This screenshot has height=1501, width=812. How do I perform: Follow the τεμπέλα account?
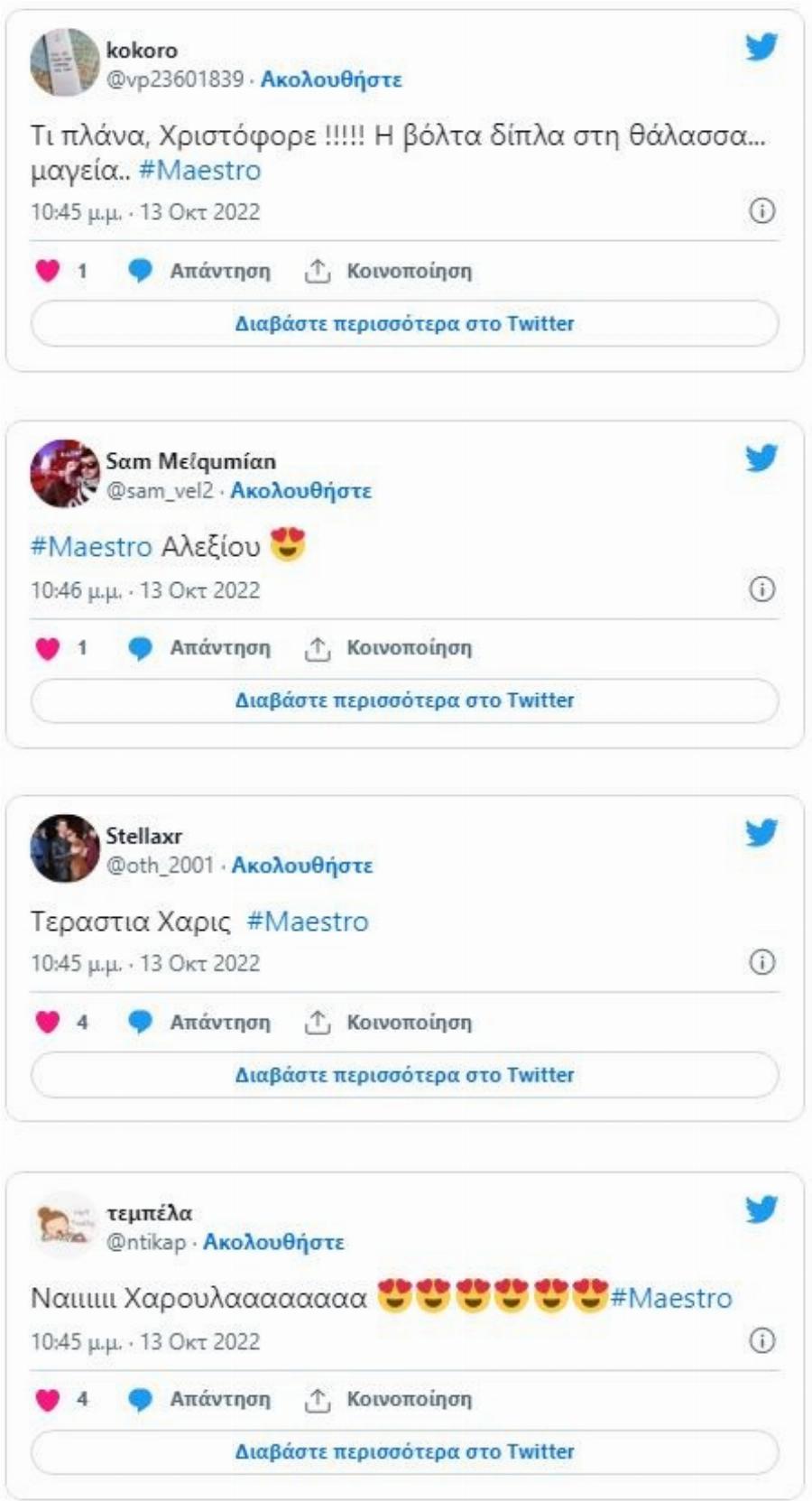(x=273, y=1242)
